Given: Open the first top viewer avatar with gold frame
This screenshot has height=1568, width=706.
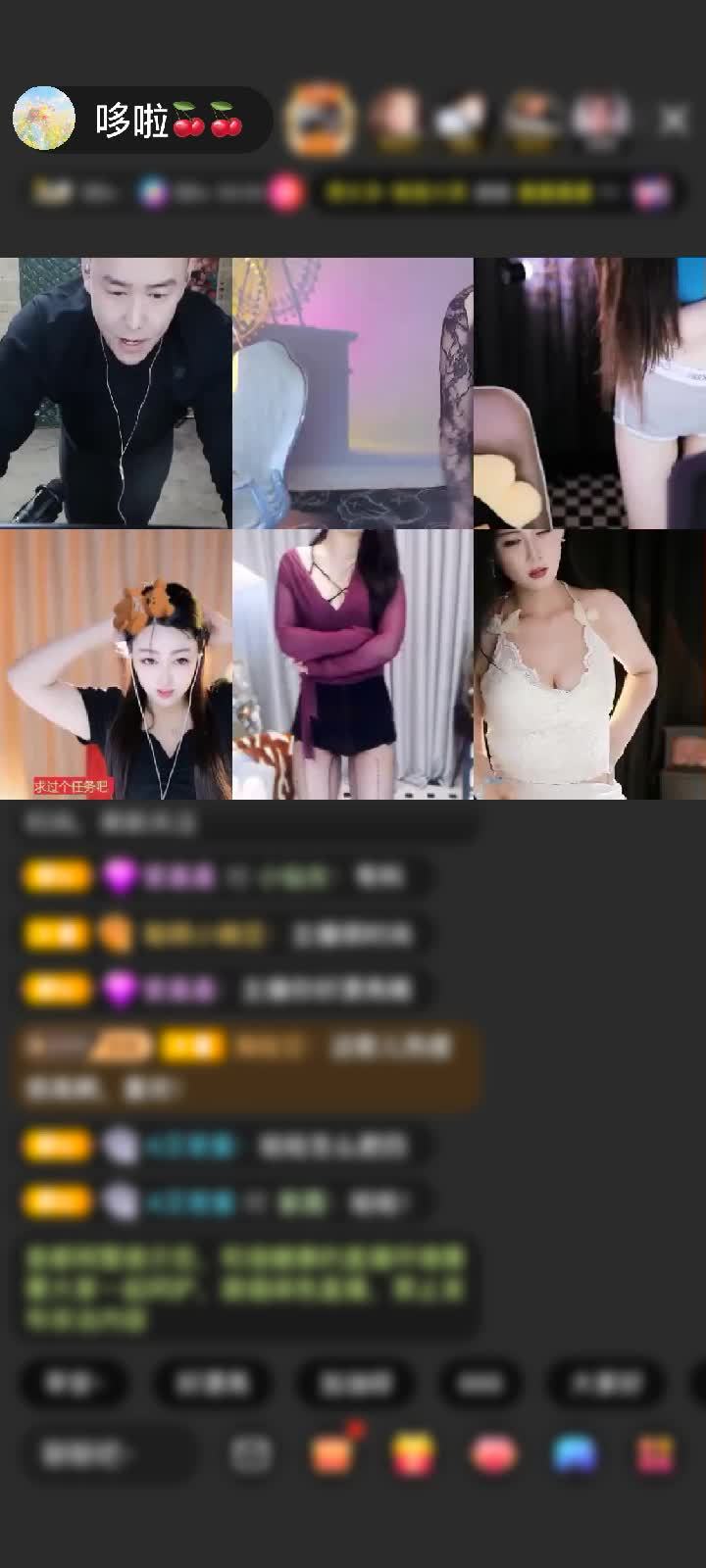Looking at the screenshot, I should tap(319, 120).
